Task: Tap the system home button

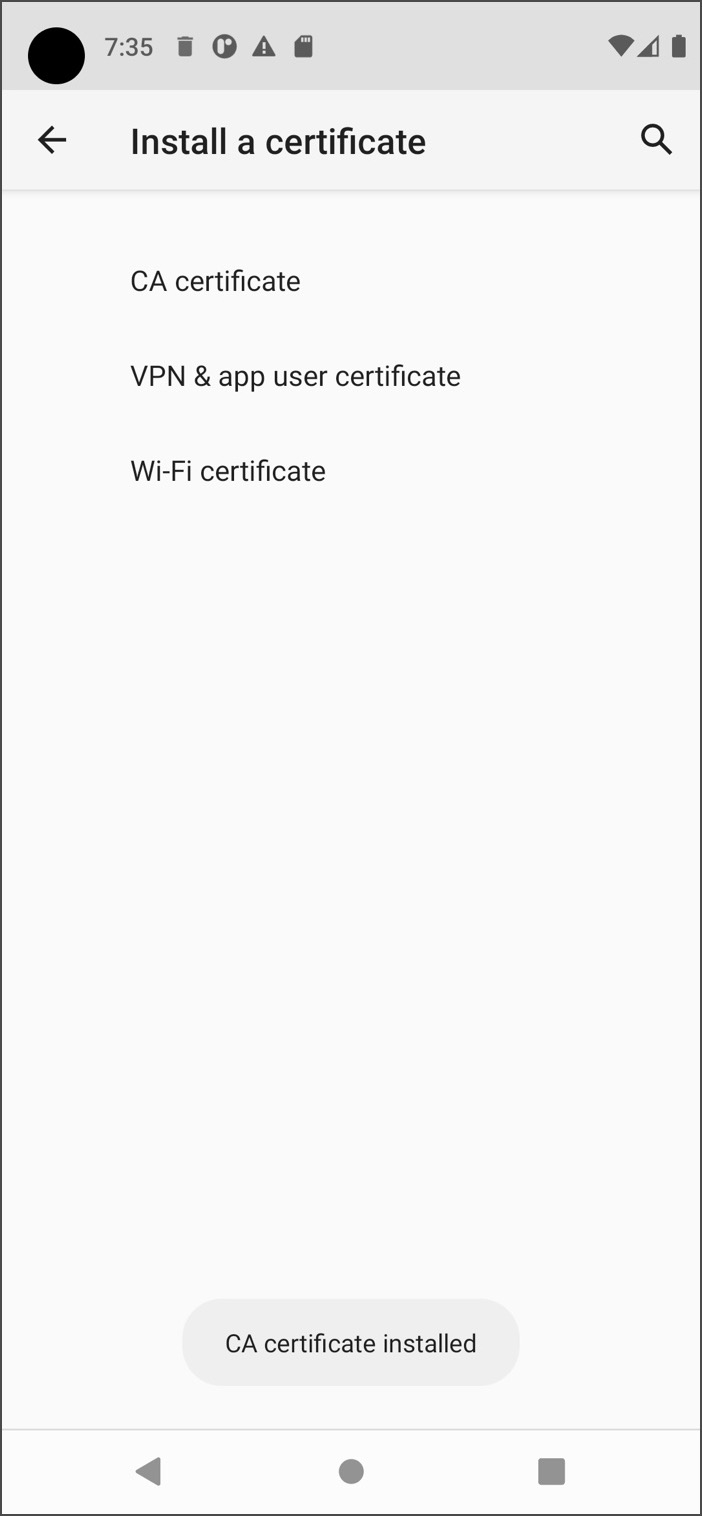Action: pos(351,1471)
